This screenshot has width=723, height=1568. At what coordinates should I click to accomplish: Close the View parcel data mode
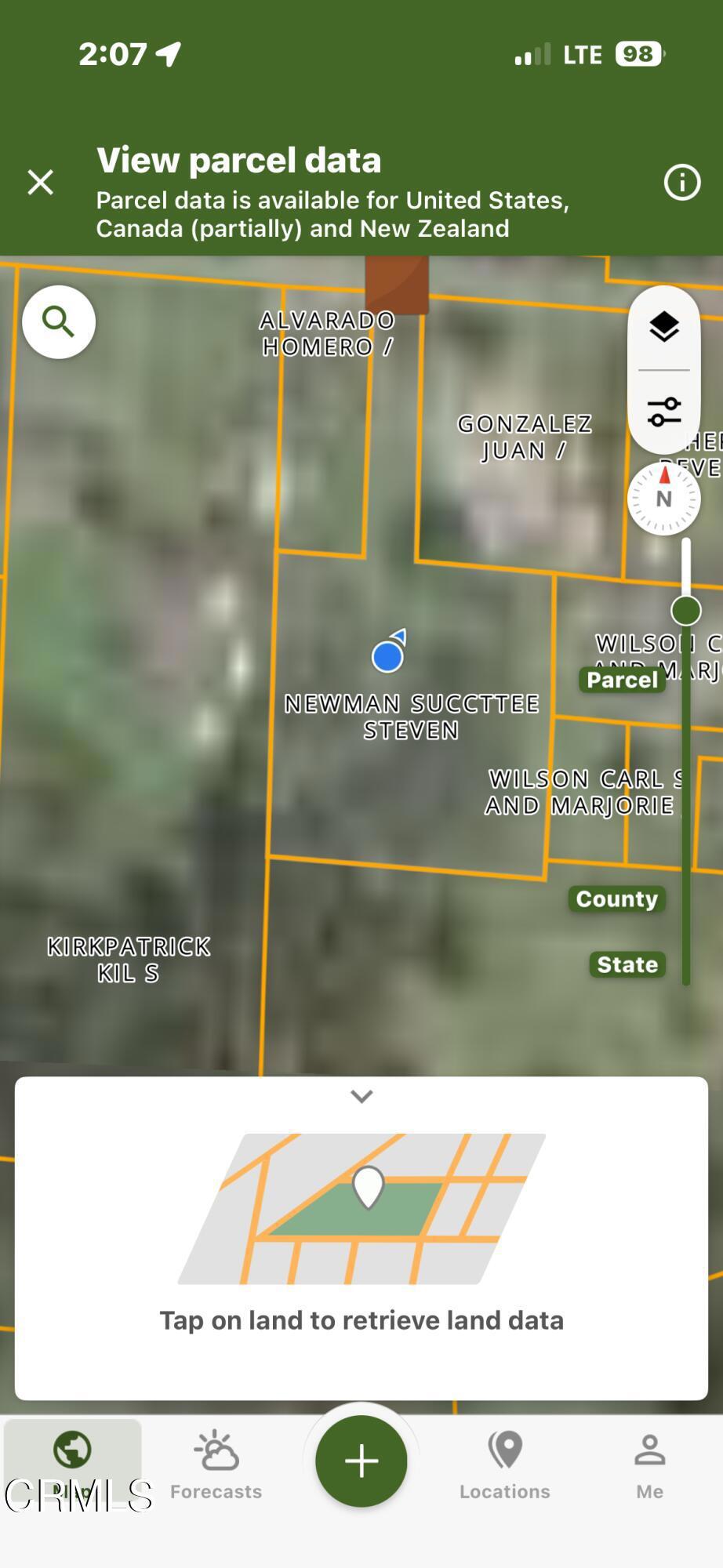coord(41,182)
